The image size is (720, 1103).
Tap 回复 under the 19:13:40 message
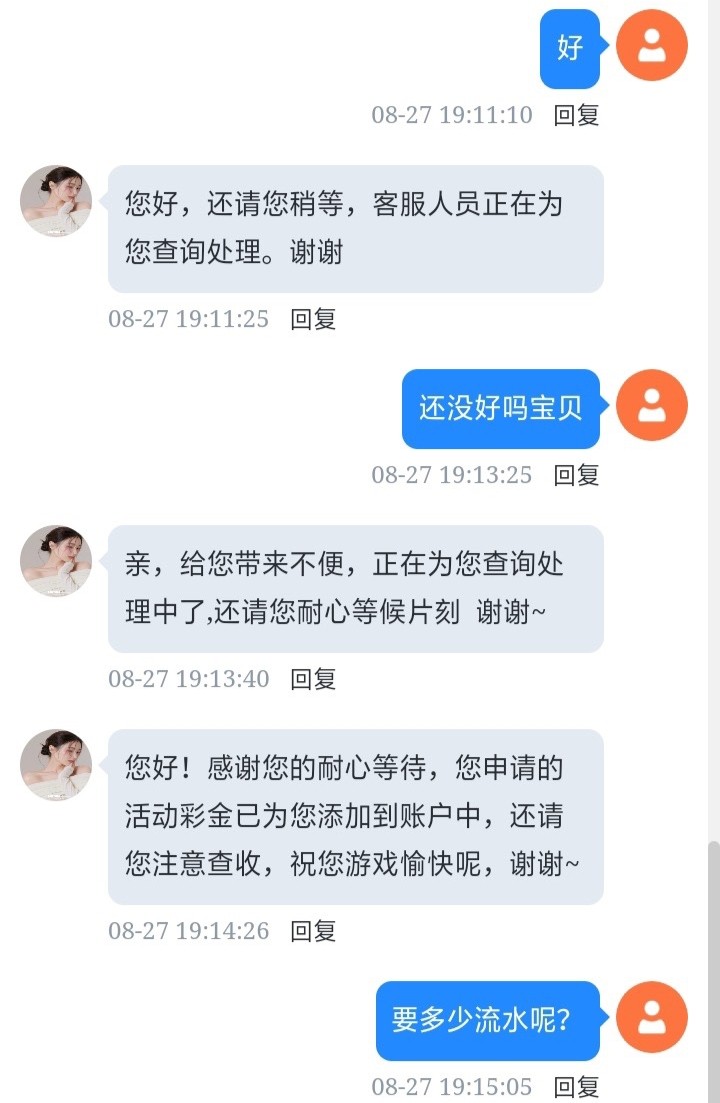pyautogui.click(x=312, y=679)
